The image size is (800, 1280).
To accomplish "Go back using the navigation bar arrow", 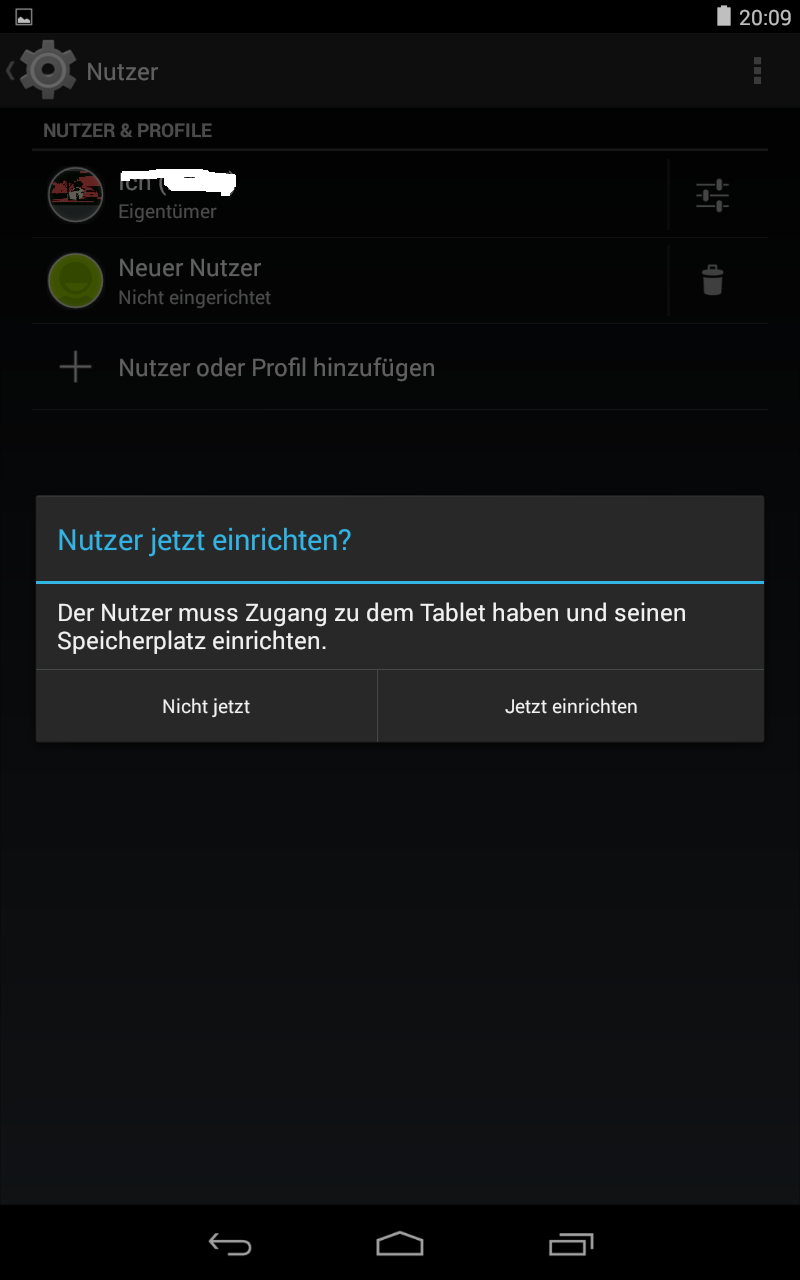I will click(x=229, y=1243).
